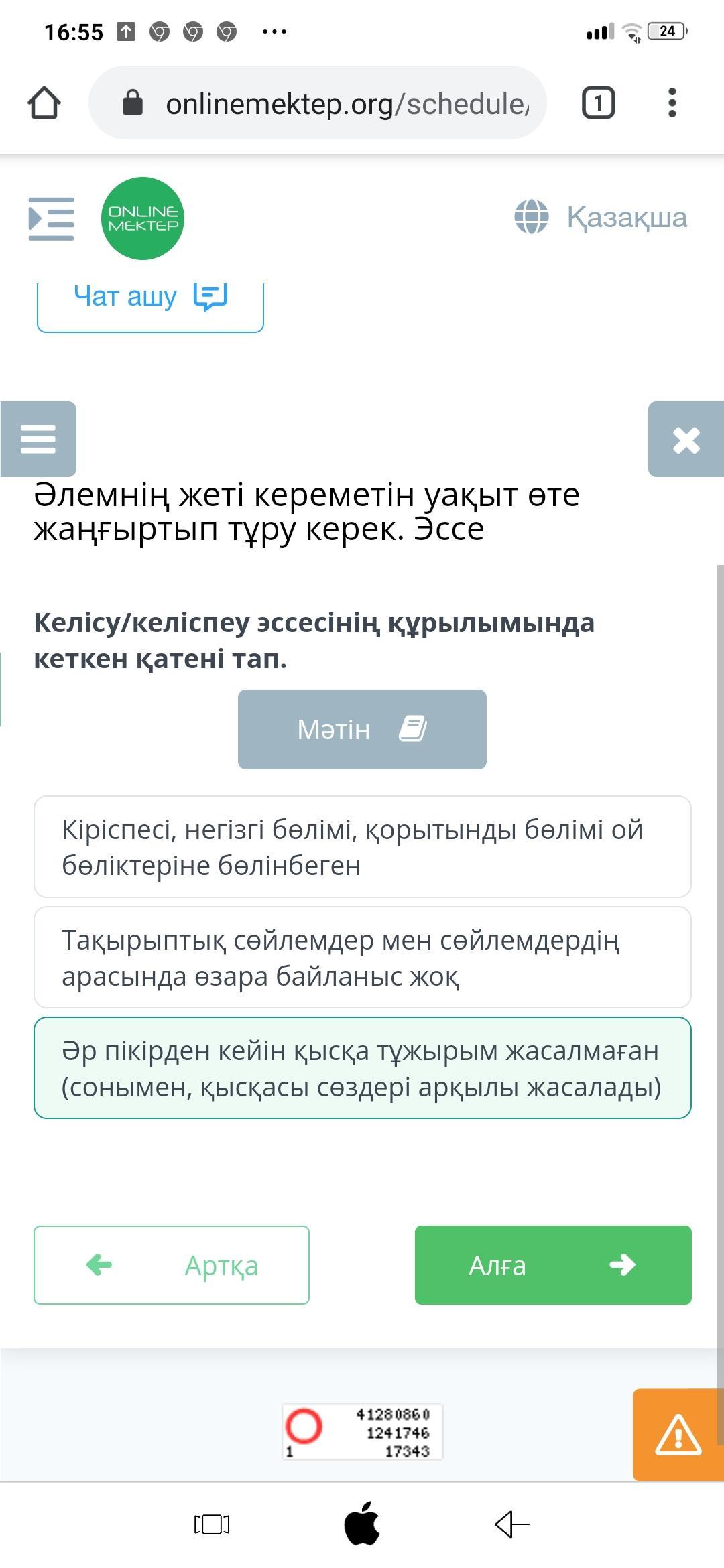Open the Мәтін text button

click(362, 729)
